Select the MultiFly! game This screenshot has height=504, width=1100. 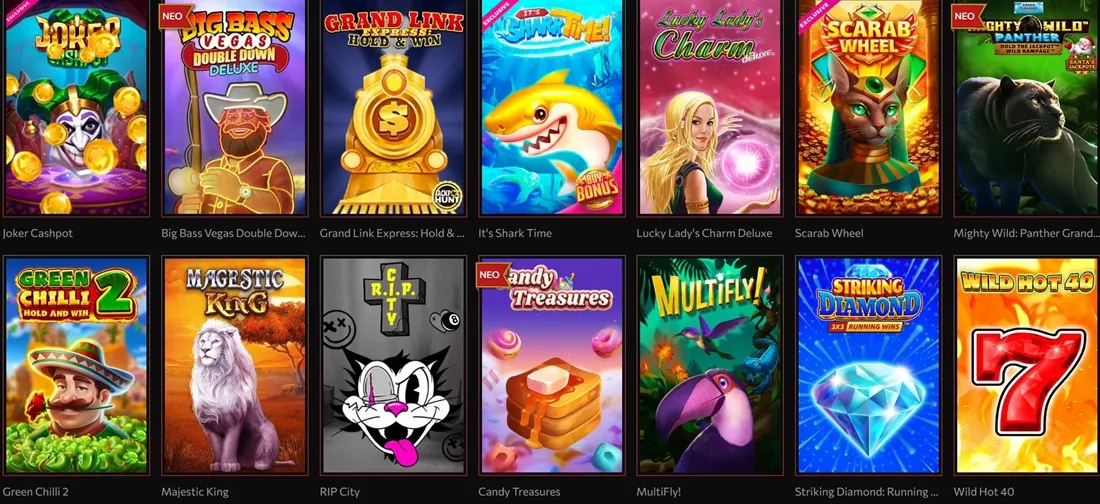[709, 365]
